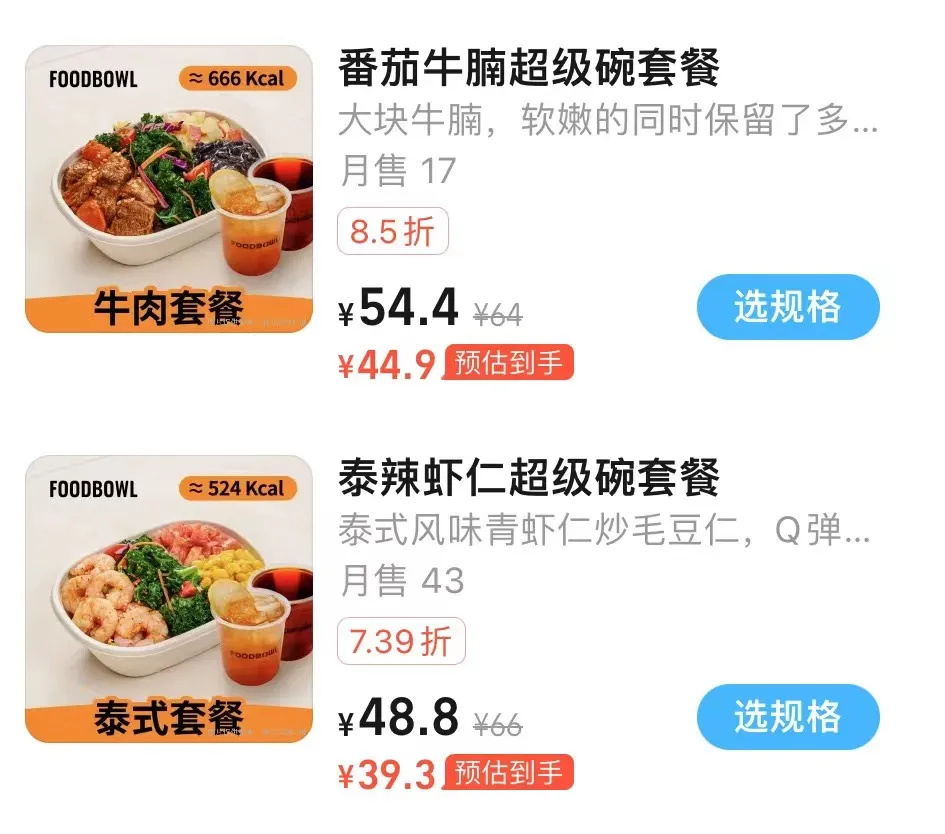Open the 泰辣虾仁超级碗套餐 product image
Image resolution: width=945 pixels, height=834 pixels.
tap(169, 599)
